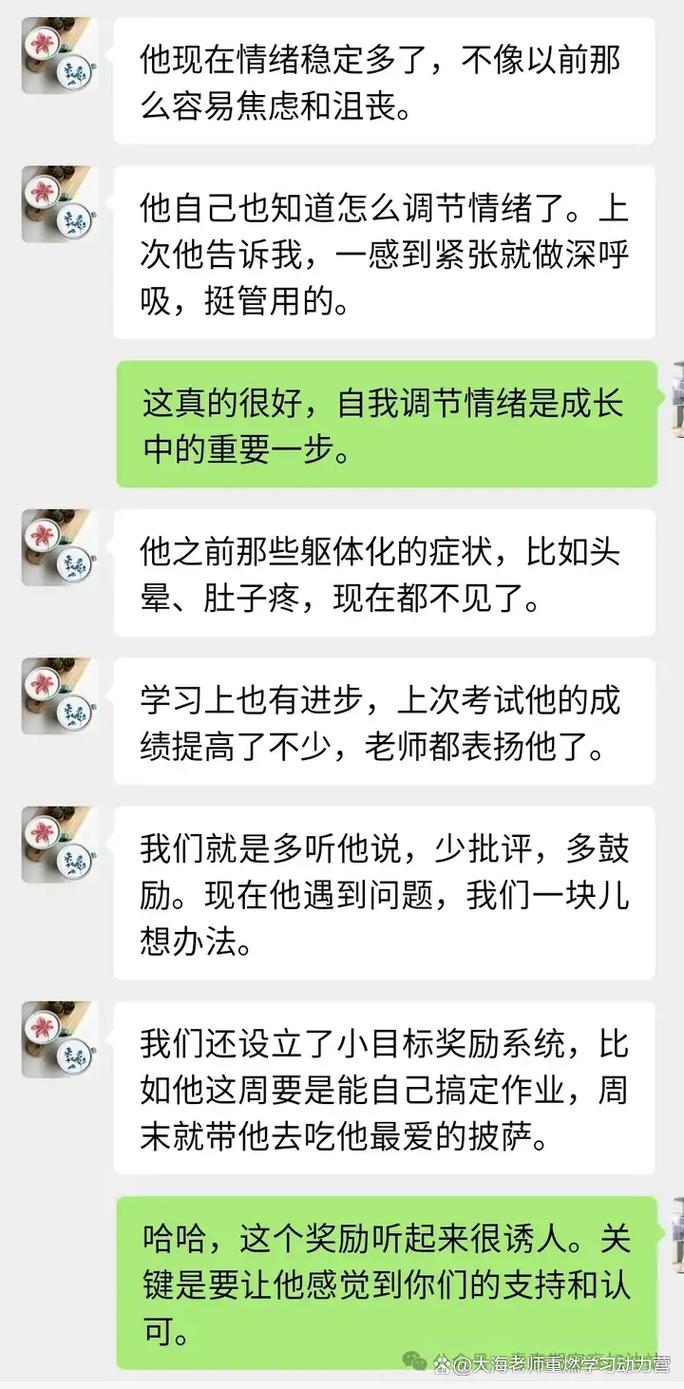The image size is (684, 1389).
Task: Tap the avatar beside the 学习上也有进步 message
Action: (59, 696)
